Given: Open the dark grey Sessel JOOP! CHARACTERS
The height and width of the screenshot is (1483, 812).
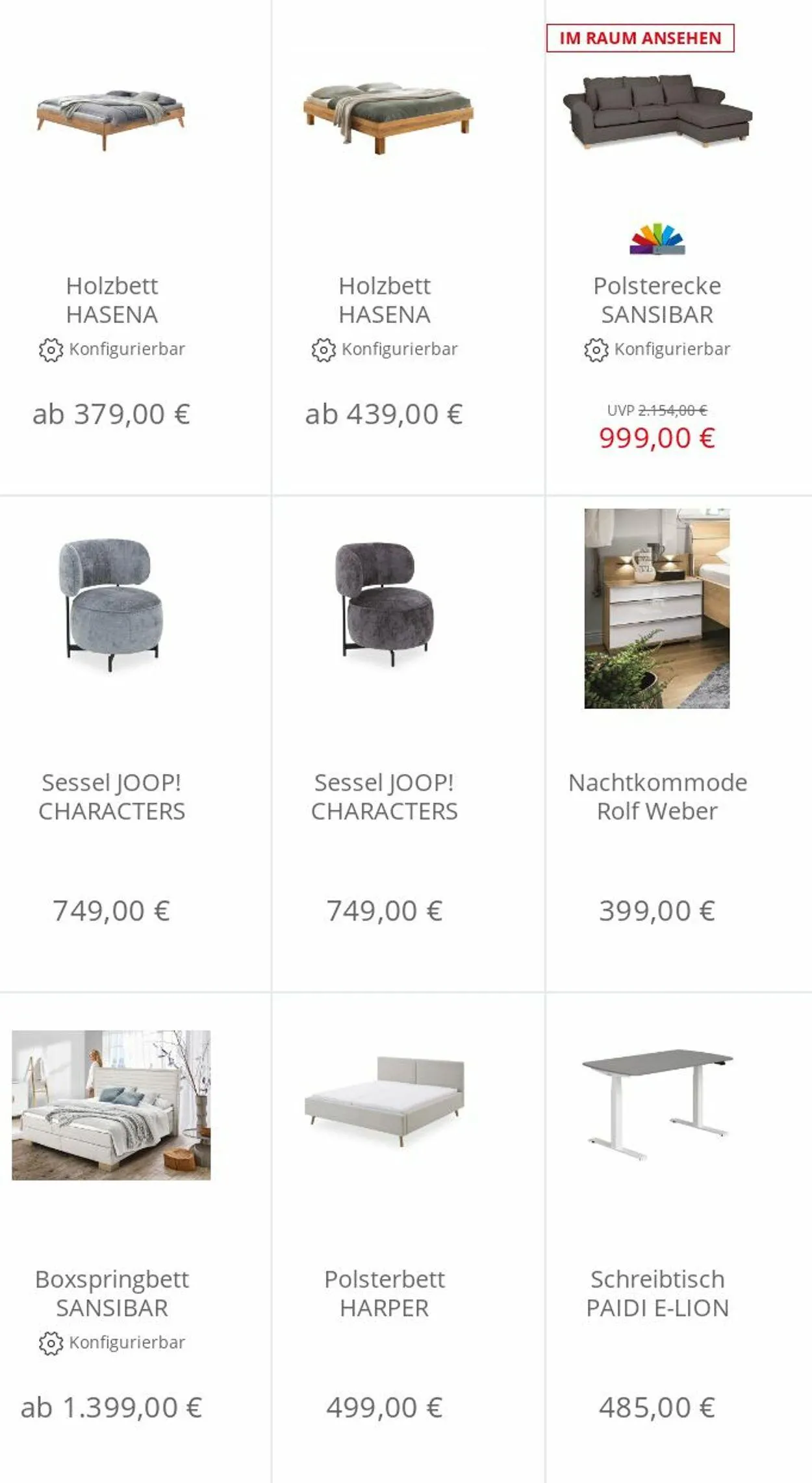Looking at the screenshot, I should 408,744.
